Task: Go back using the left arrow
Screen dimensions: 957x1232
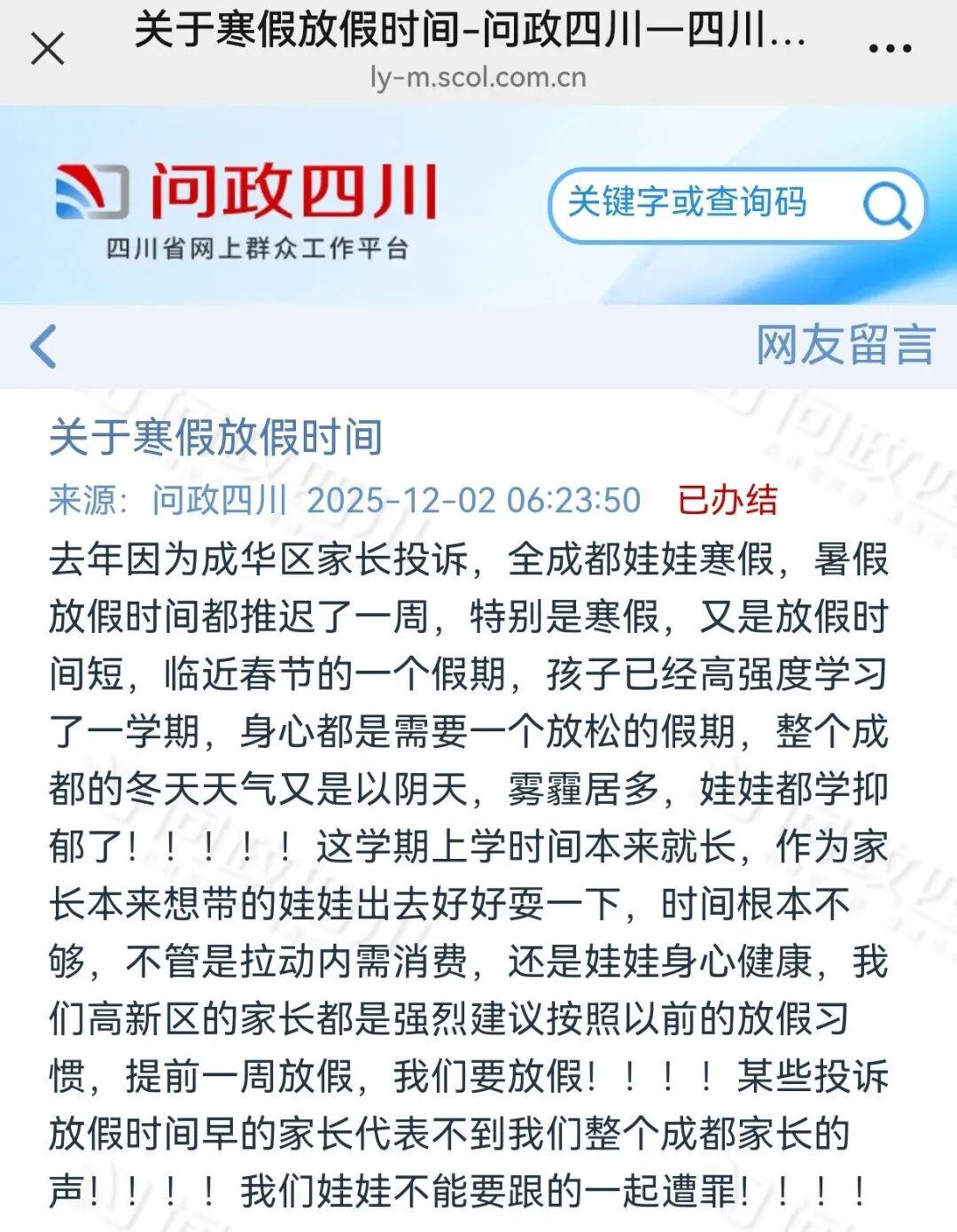Action: (x=44, y=347)
